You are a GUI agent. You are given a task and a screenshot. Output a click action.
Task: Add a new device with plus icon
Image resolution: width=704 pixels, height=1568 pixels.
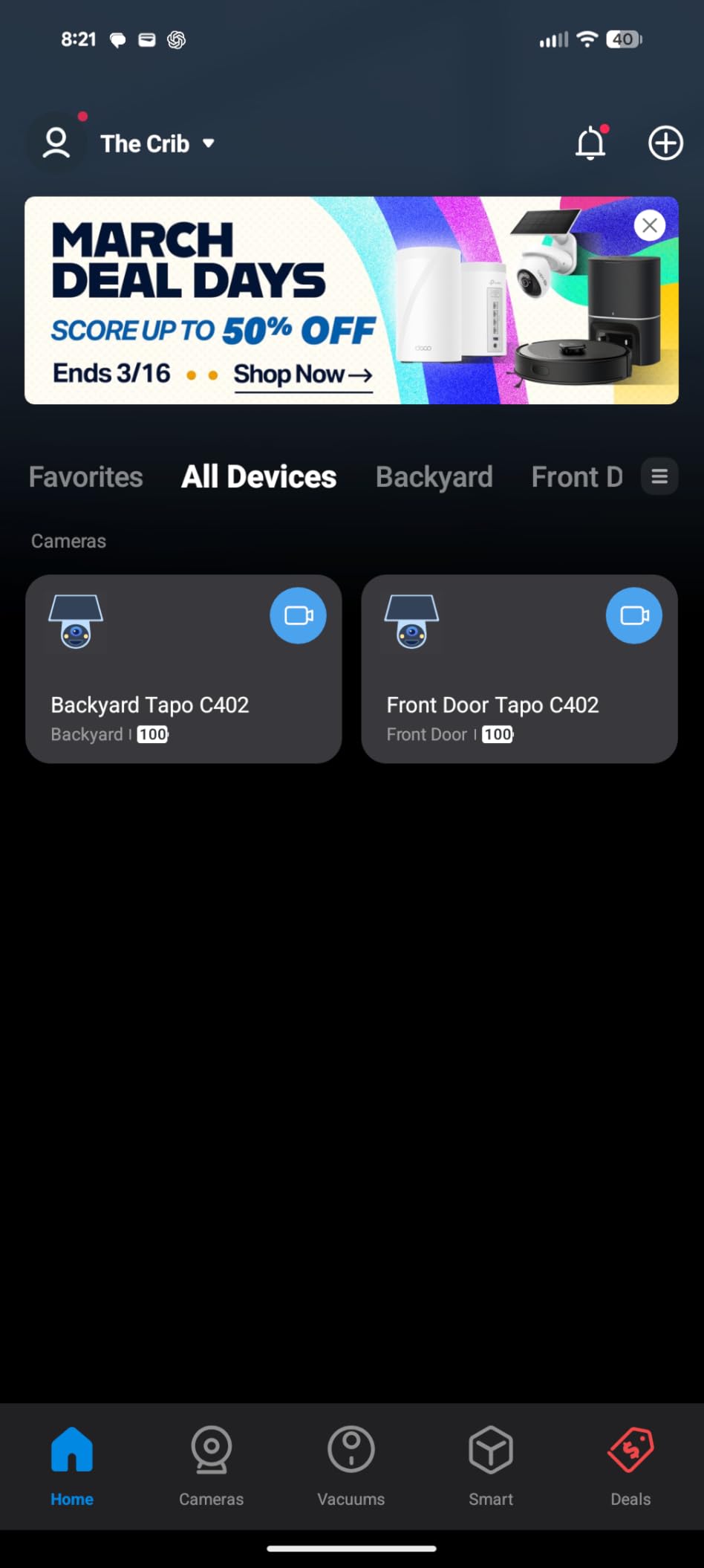click(665, 143)
